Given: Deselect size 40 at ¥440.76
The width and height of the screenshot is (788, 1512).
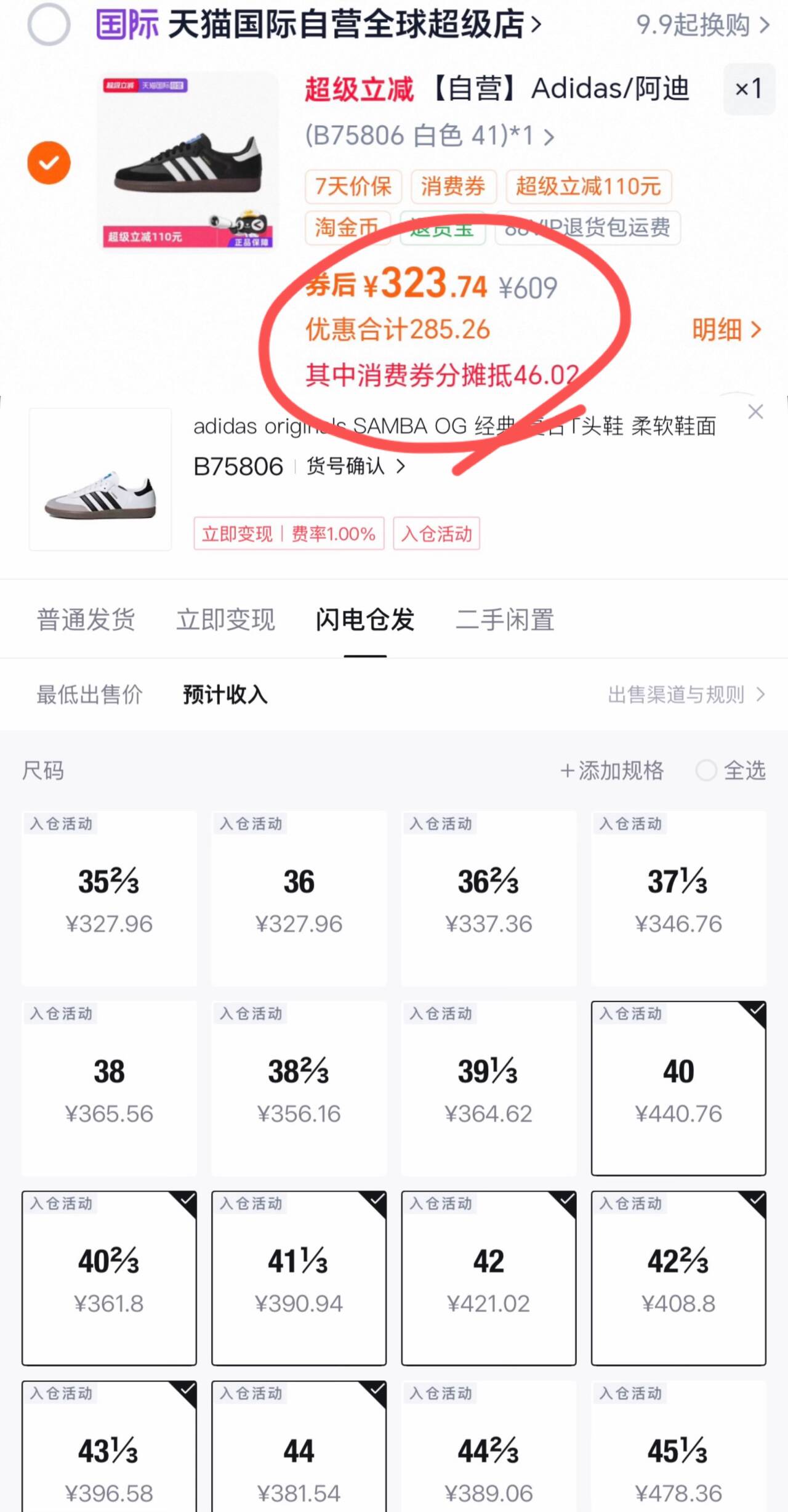Looking at the screenshot, I should pos(678,1088).
